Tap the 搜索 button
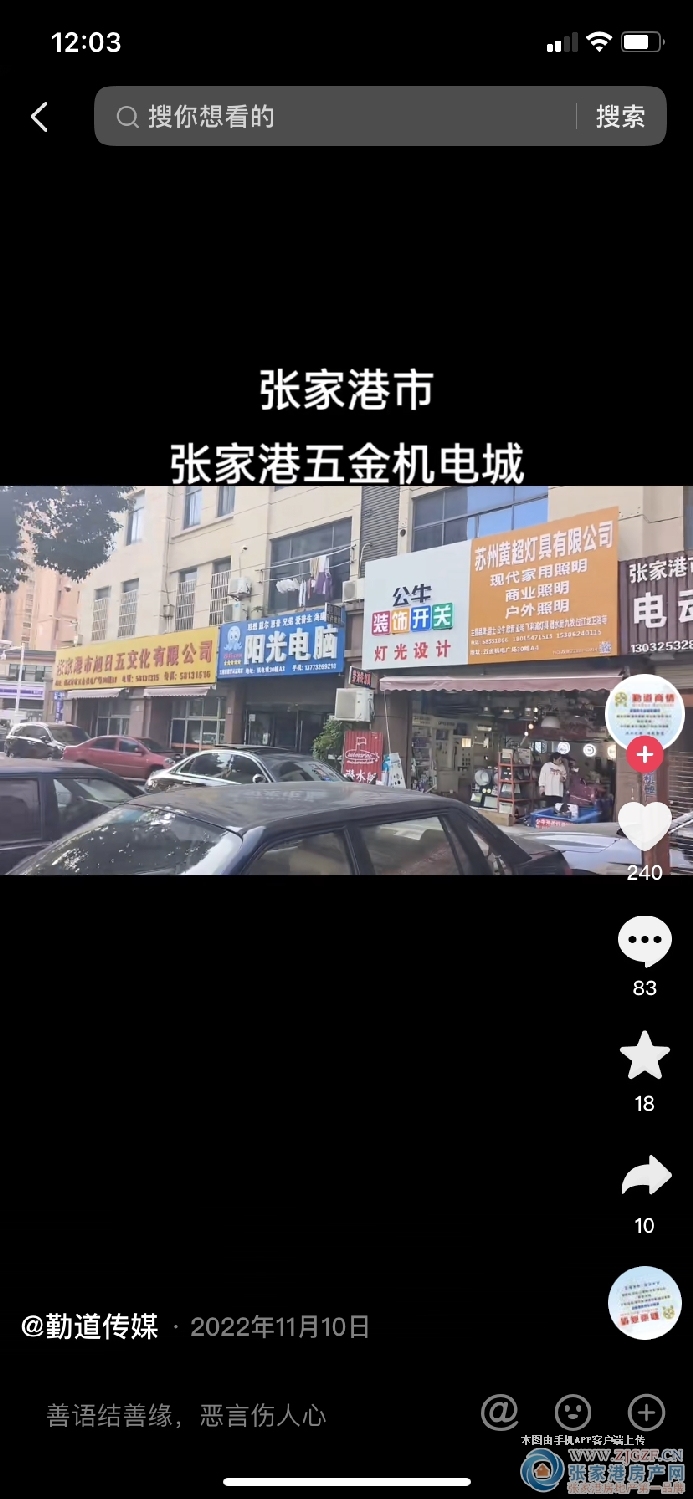Viewport: 693px width, 1499px height. pos(620,117)
